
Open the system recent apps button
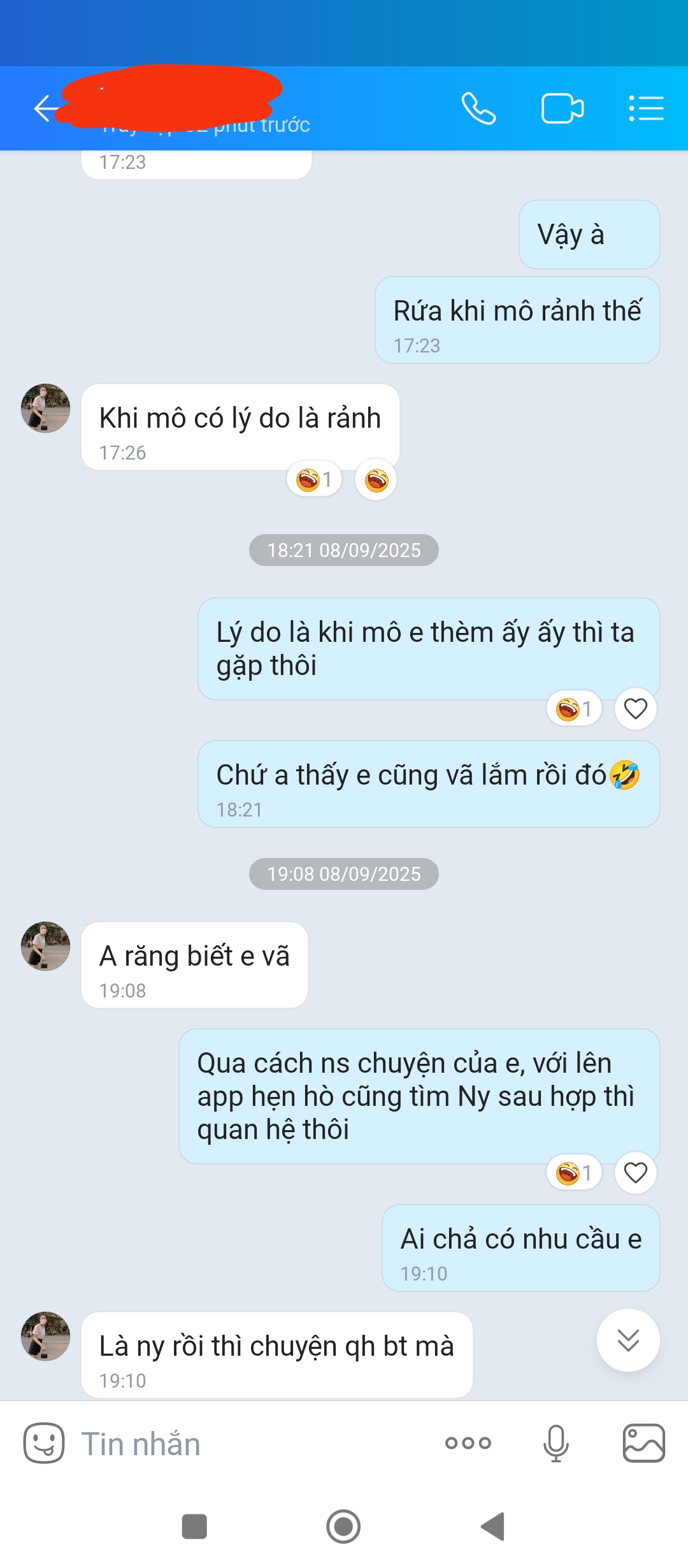point(194,1527)
